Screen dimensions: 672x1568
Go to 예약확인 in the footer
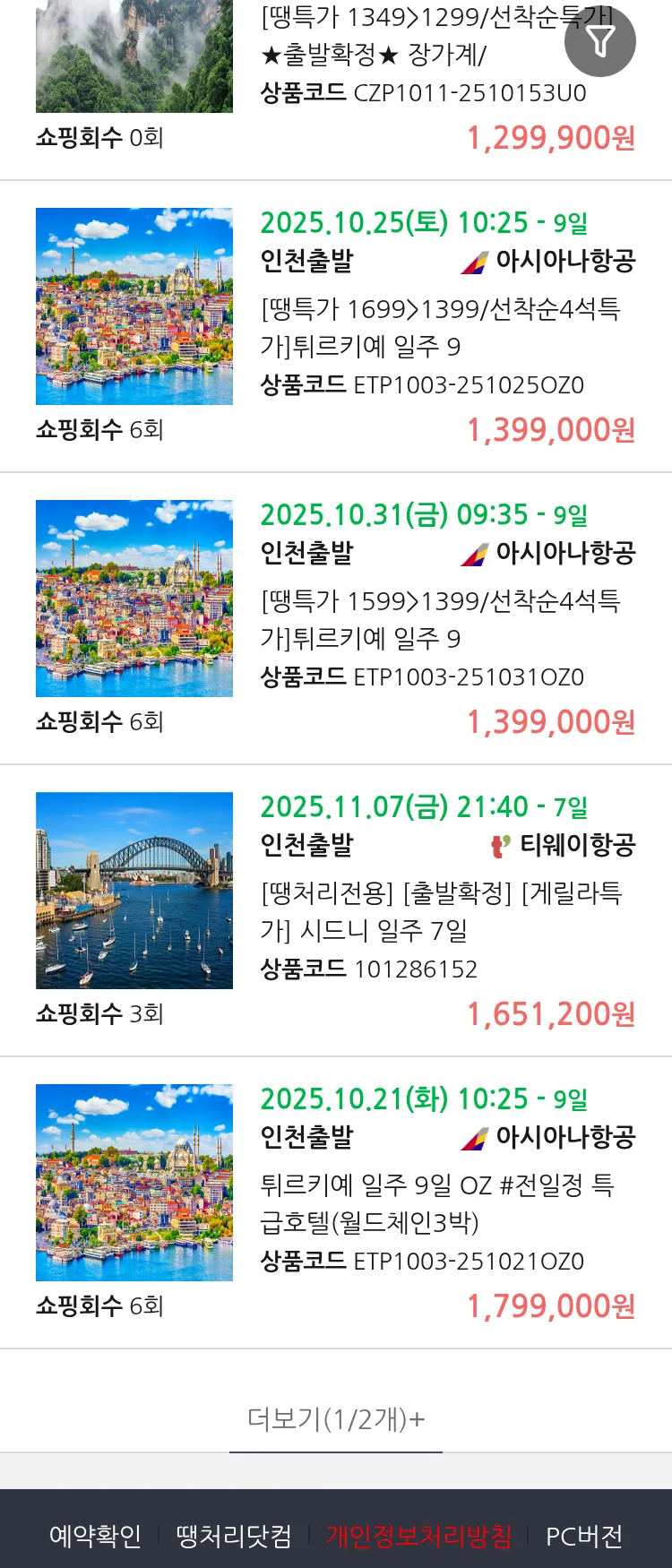pyautogui.click(x=95, y=1536)
